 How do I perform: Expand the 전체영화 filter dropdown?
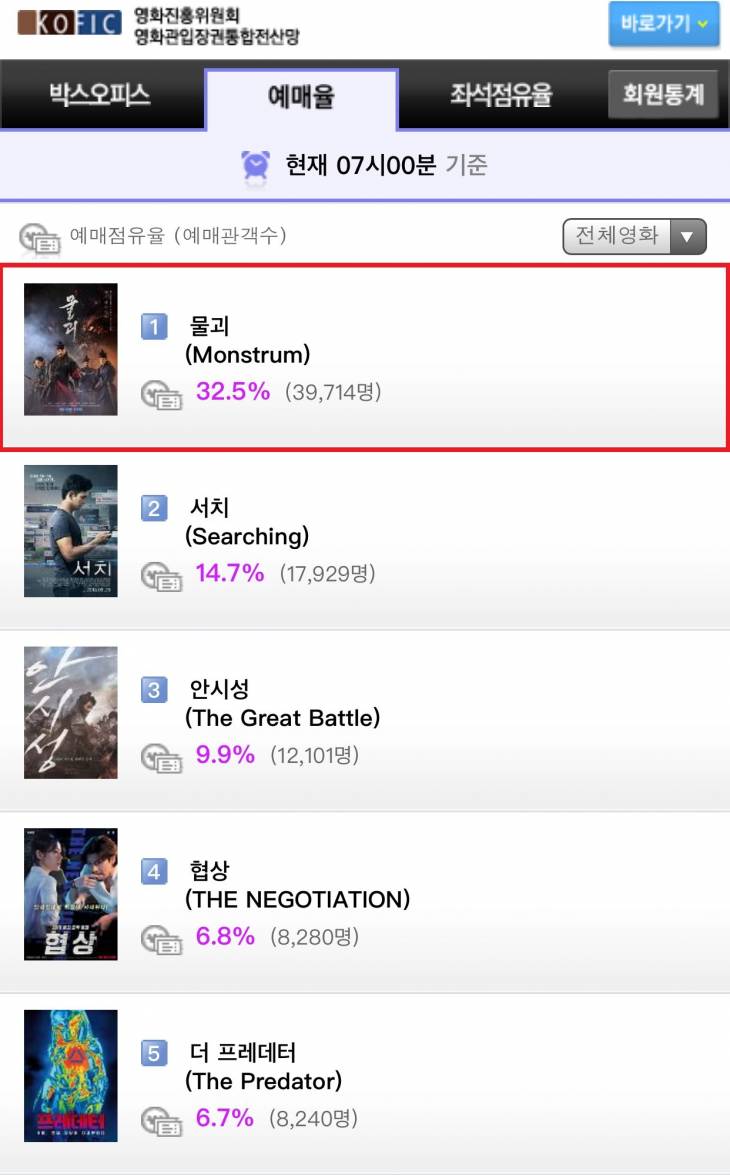point(634,236)
